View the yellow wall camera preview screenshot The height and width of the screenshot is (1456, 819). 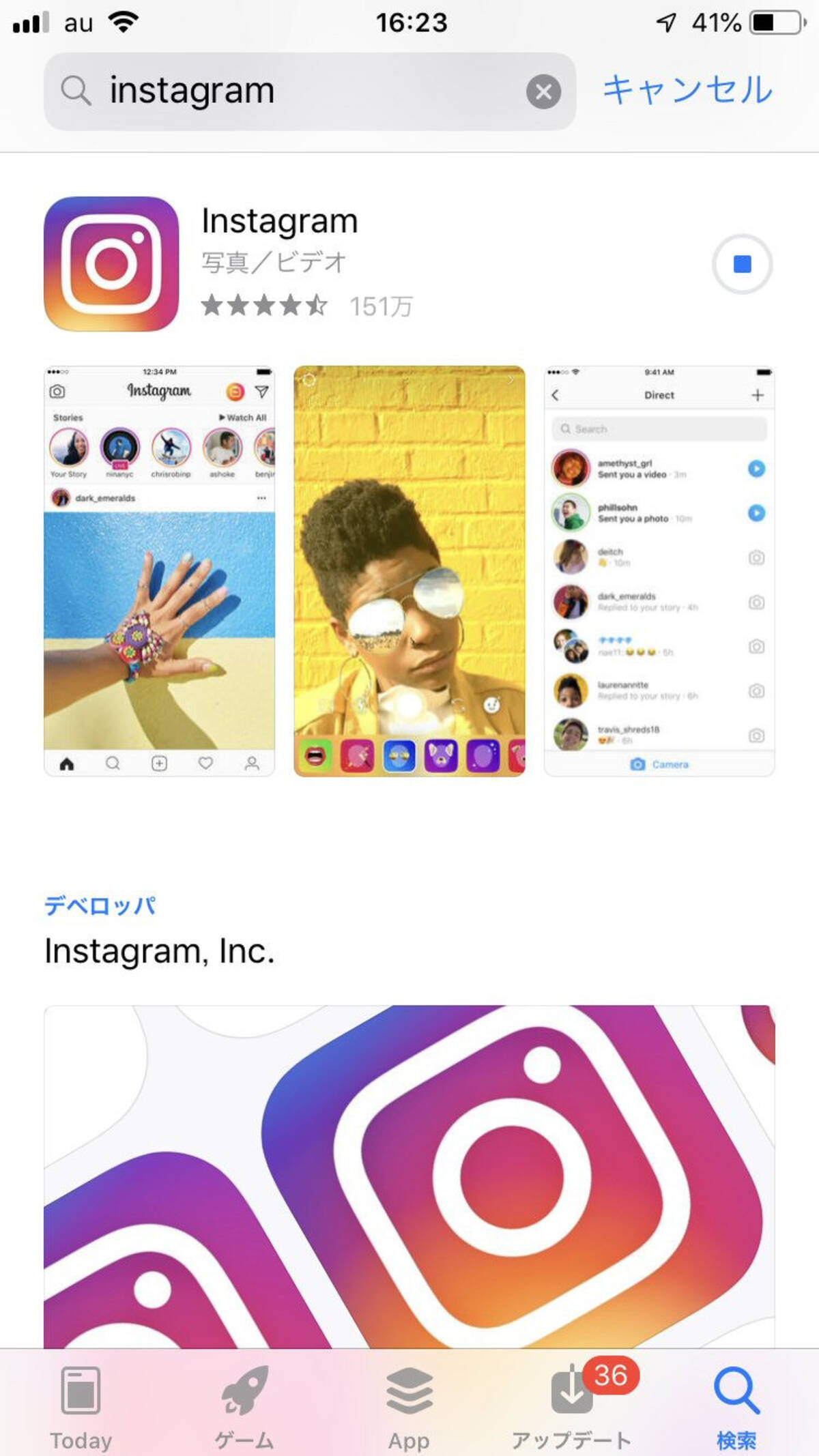point(409,571)
